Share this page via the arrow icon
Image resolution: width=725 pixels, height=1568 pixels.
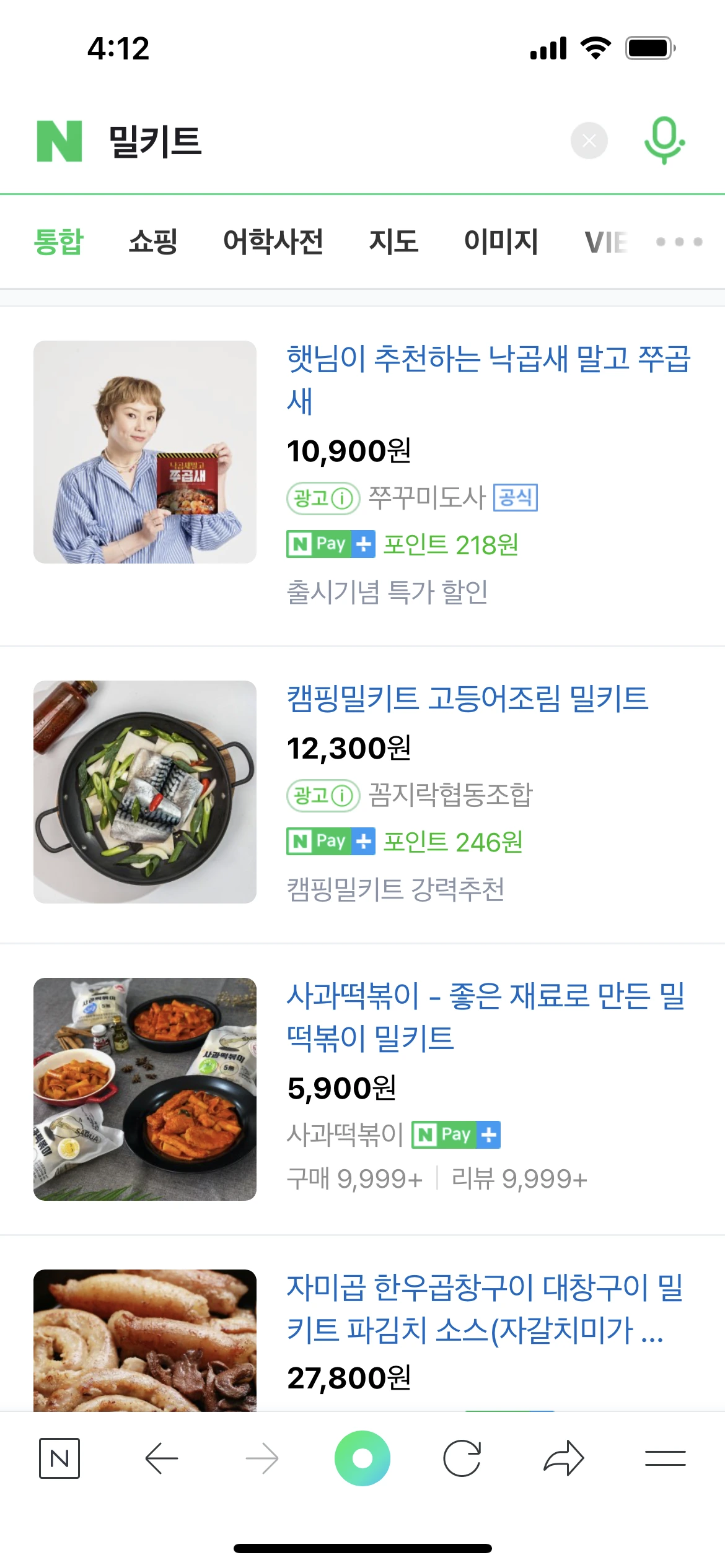click(x=563, y=1458)
